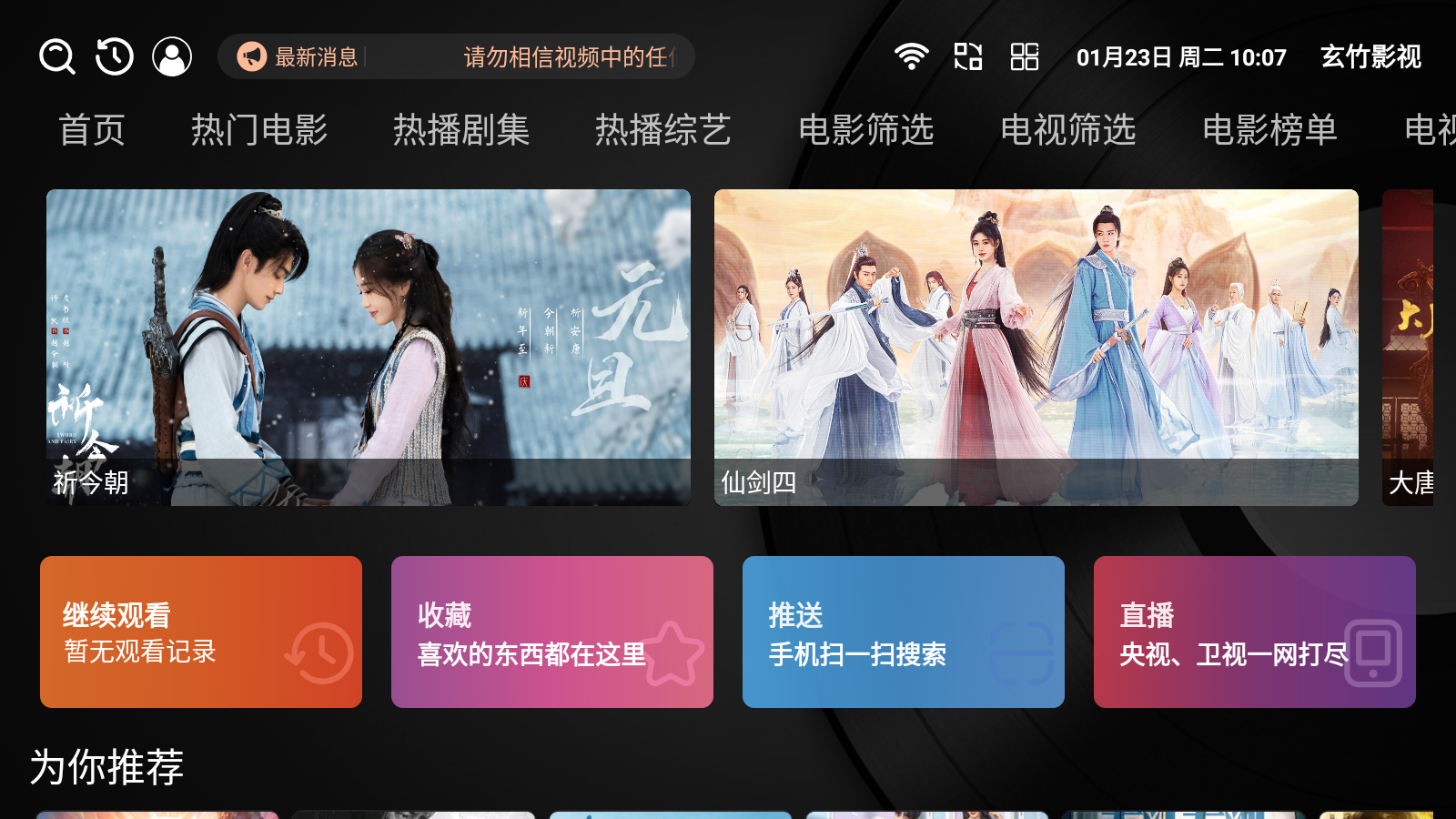This screenshot has width=1456, height=819.
Task: Switch to the 电影榜单 tab
Action: tap(1269, 130)
